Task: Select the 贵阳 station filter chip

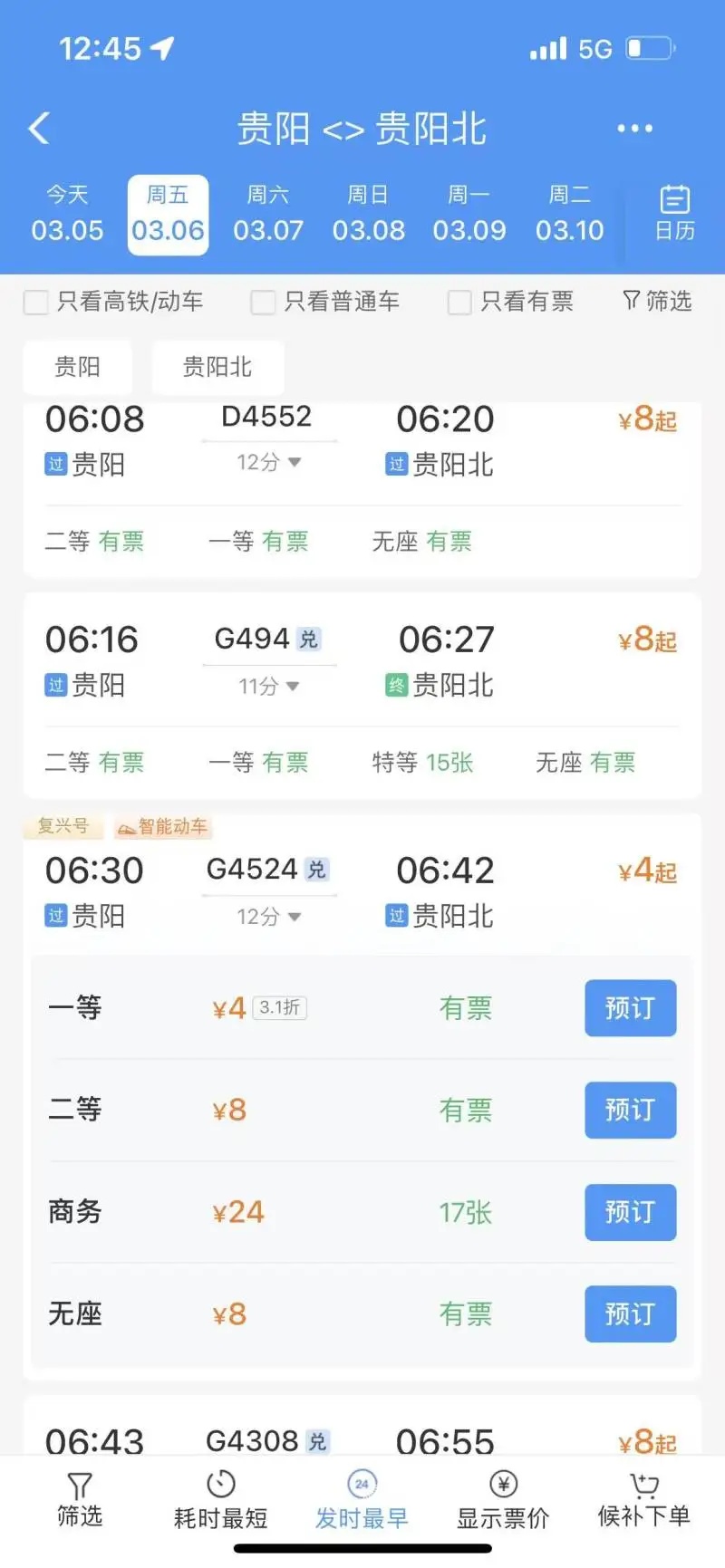Action: click(78, 367)
